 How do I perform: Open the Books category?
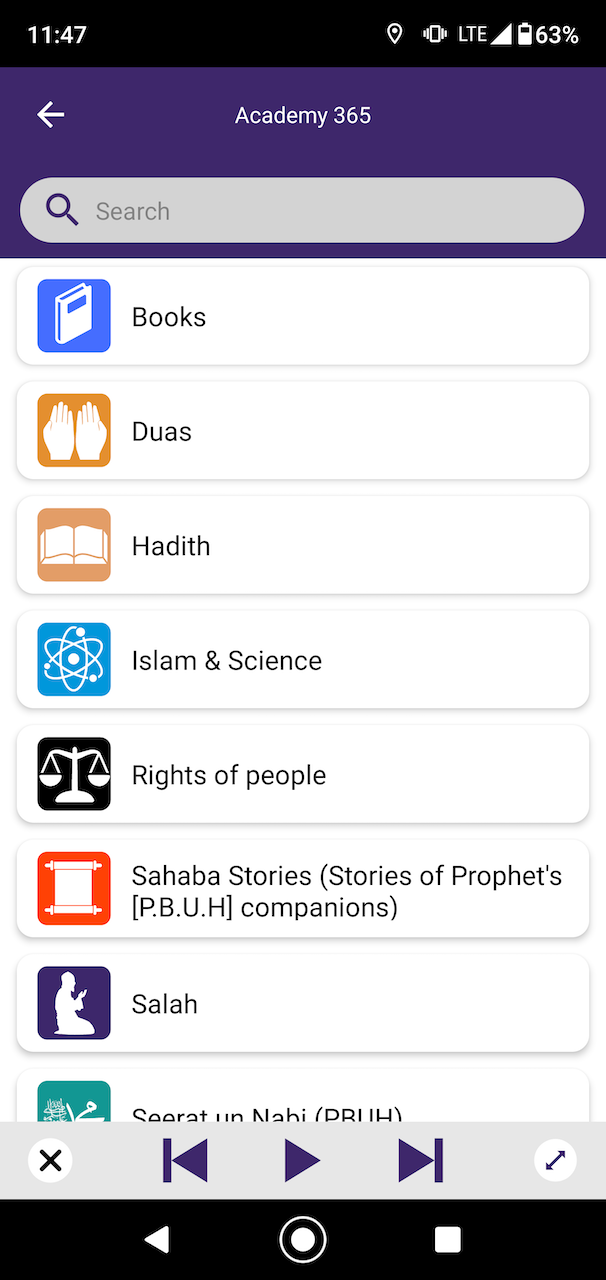point(302,316)
